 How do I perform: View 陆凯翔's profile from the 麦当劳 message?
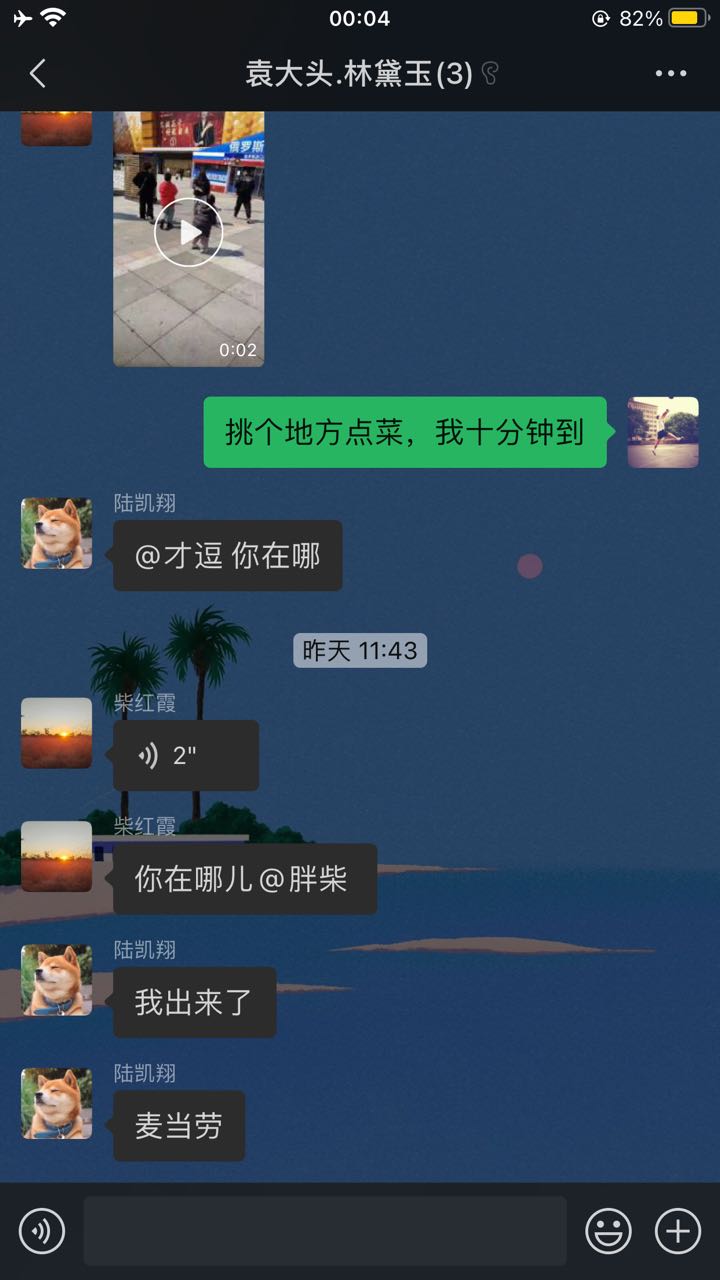(x=57, y=1103)
